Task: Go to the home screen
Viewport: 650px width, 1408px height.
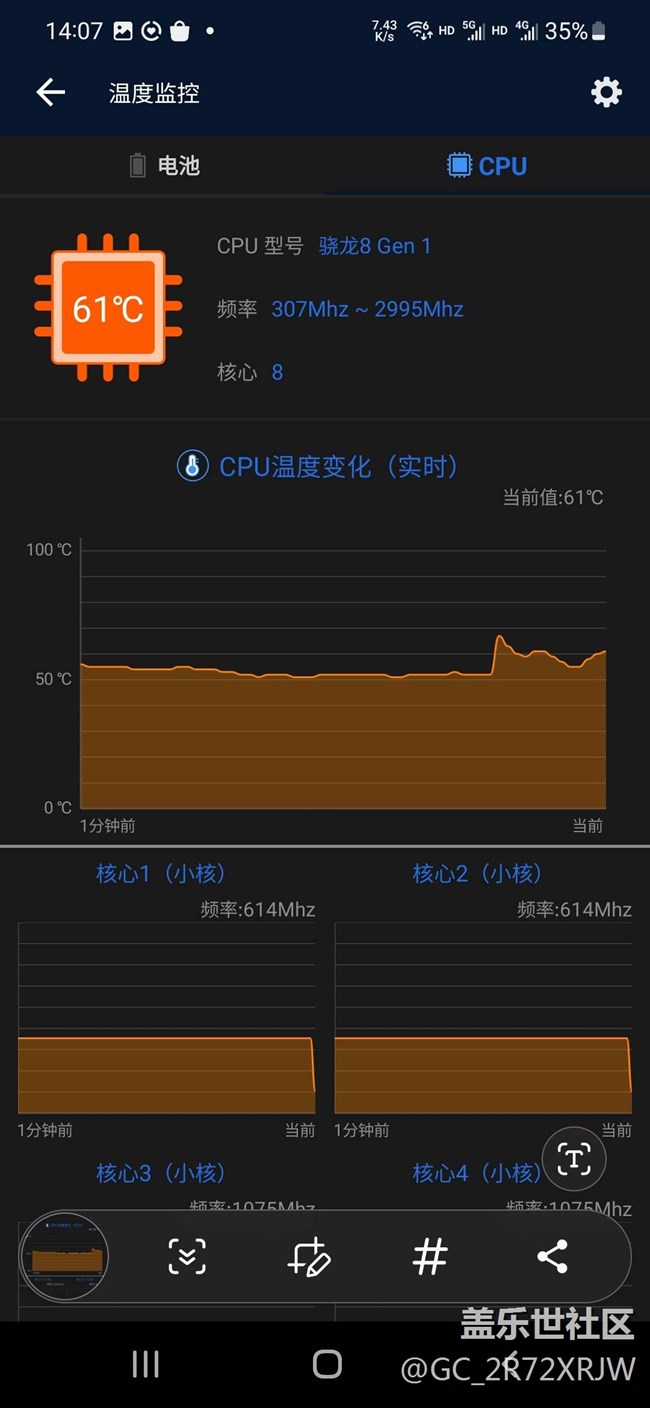Action: (x=327, y=1364)
